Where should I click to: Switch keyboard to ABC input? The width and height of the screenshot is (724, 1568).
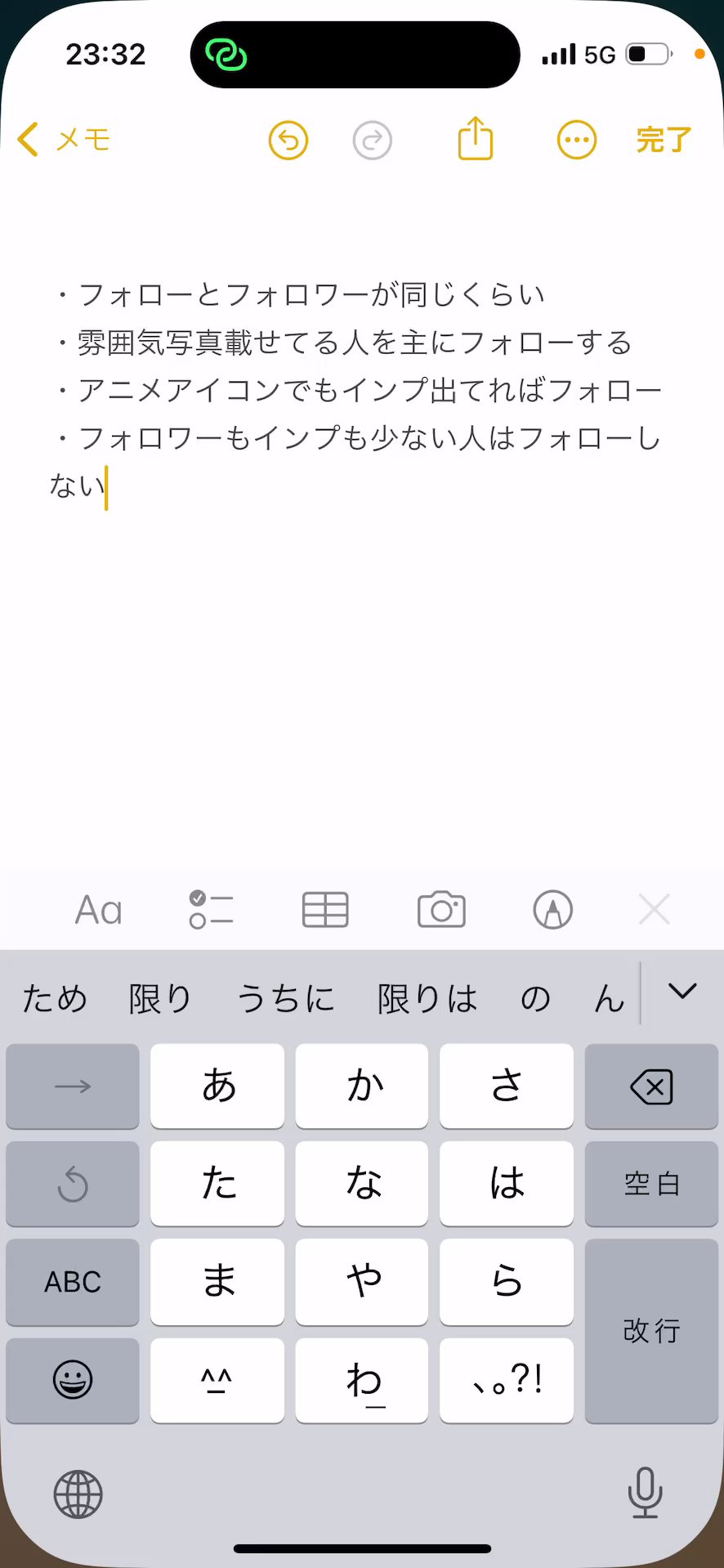coord(73,1281)
